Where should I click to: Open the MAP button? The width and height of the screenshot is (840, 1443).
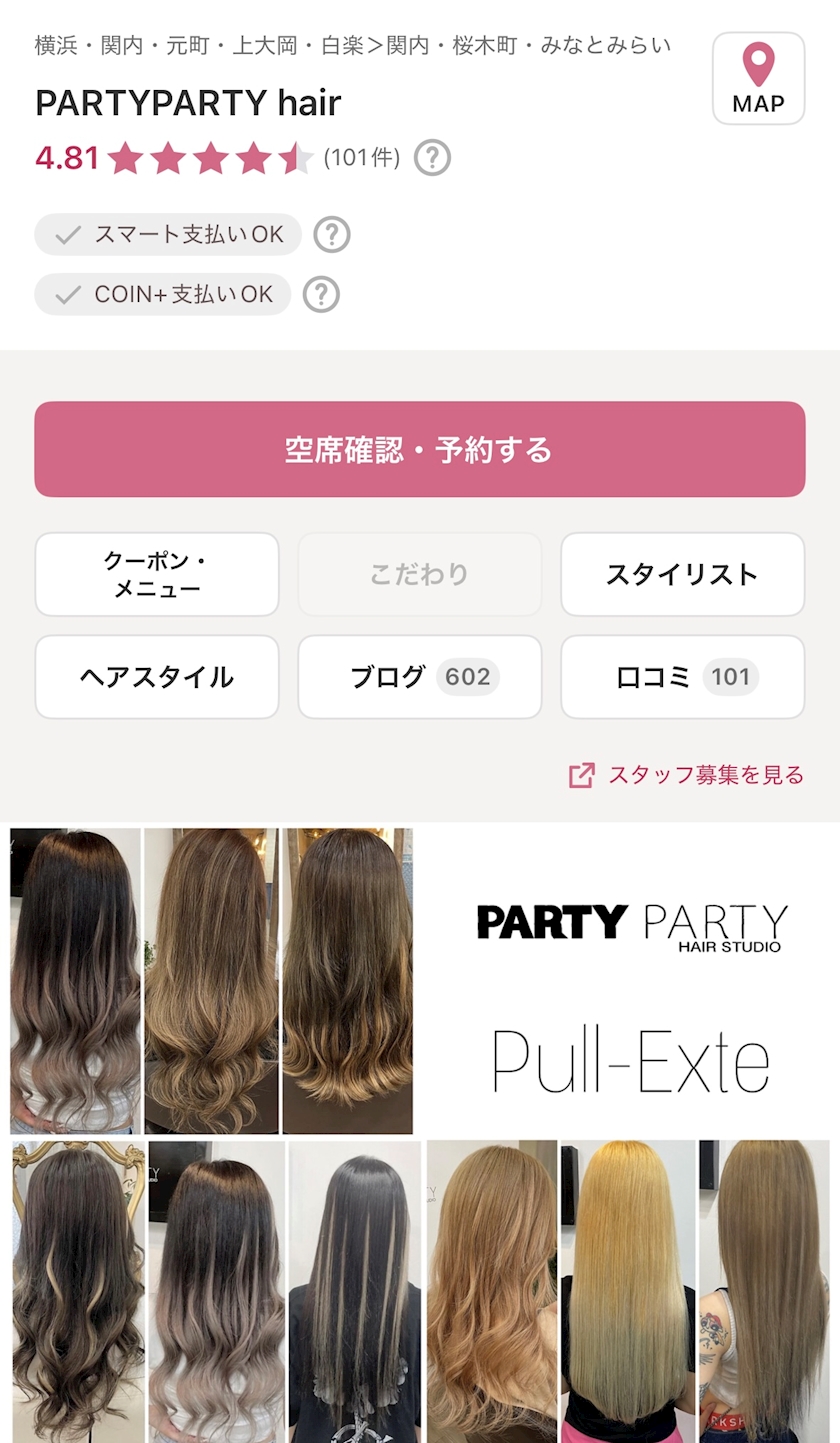tap(758, 79)
